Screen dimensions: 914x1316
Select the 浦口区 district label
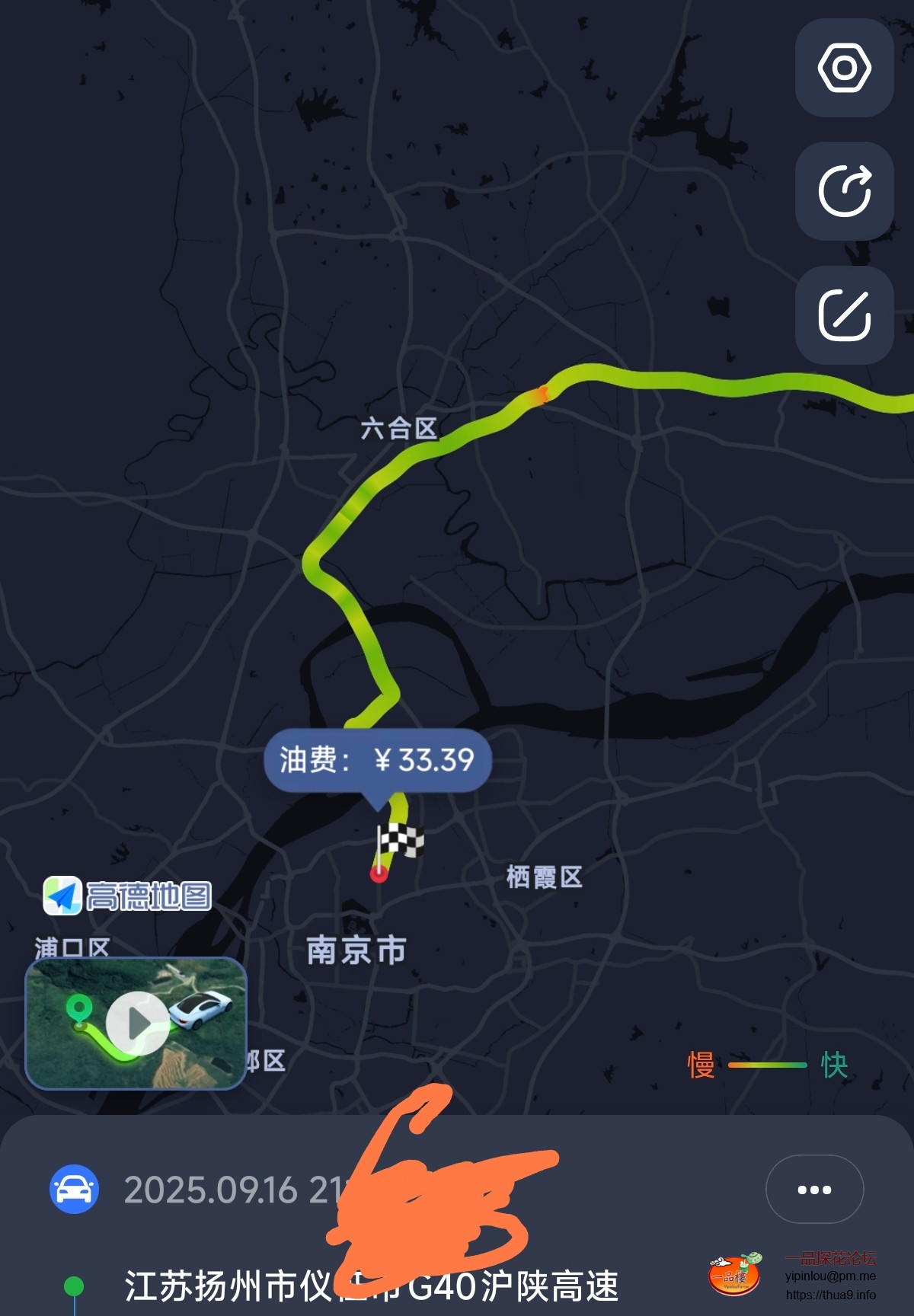click(x=72, y=946)
